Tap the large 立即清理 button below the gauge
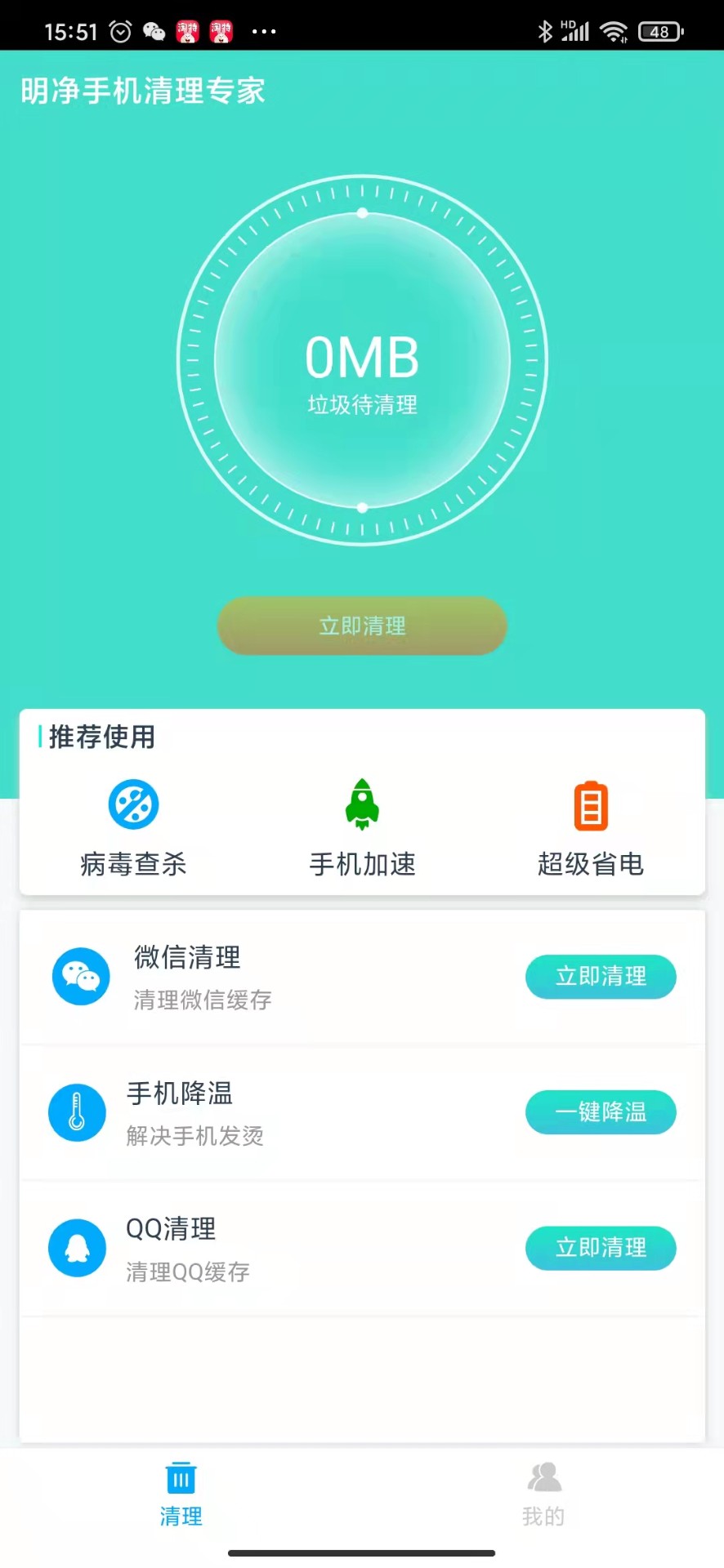Image resolution: width=724 pixels, height=1568 pixels. [x=361, y=626]
